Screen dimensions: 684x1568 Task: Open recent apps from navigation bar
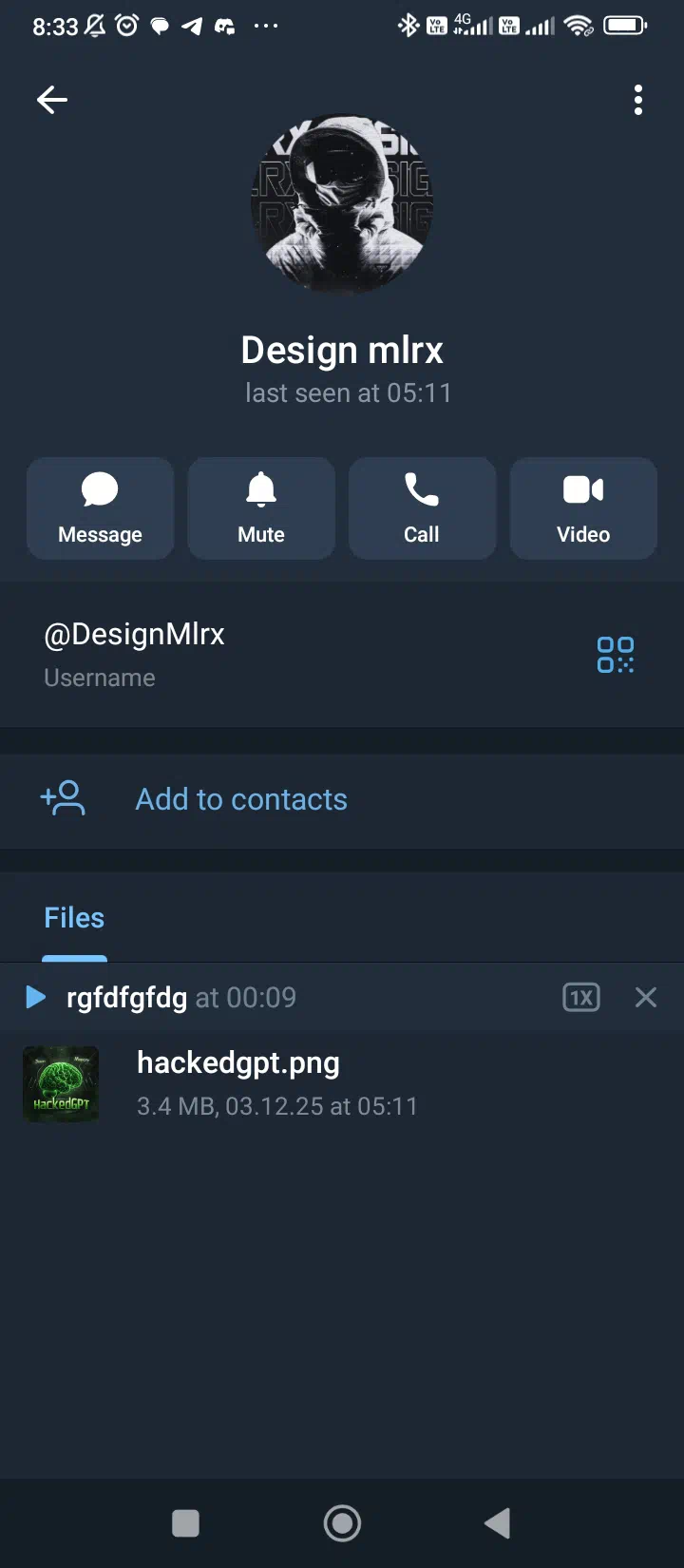pos(185,1523)
